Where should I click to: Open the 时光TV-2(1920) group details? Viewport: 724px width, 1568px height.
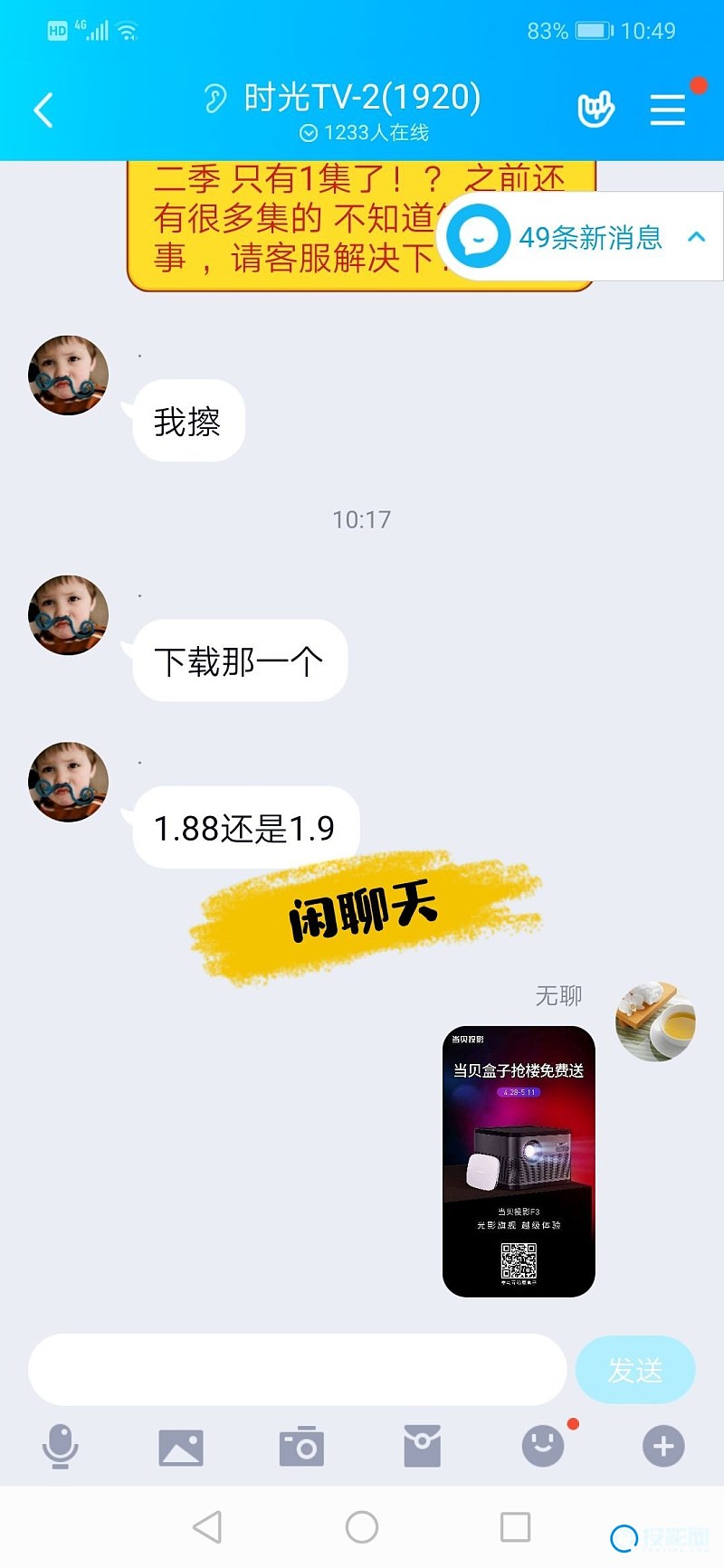[362, 98]
